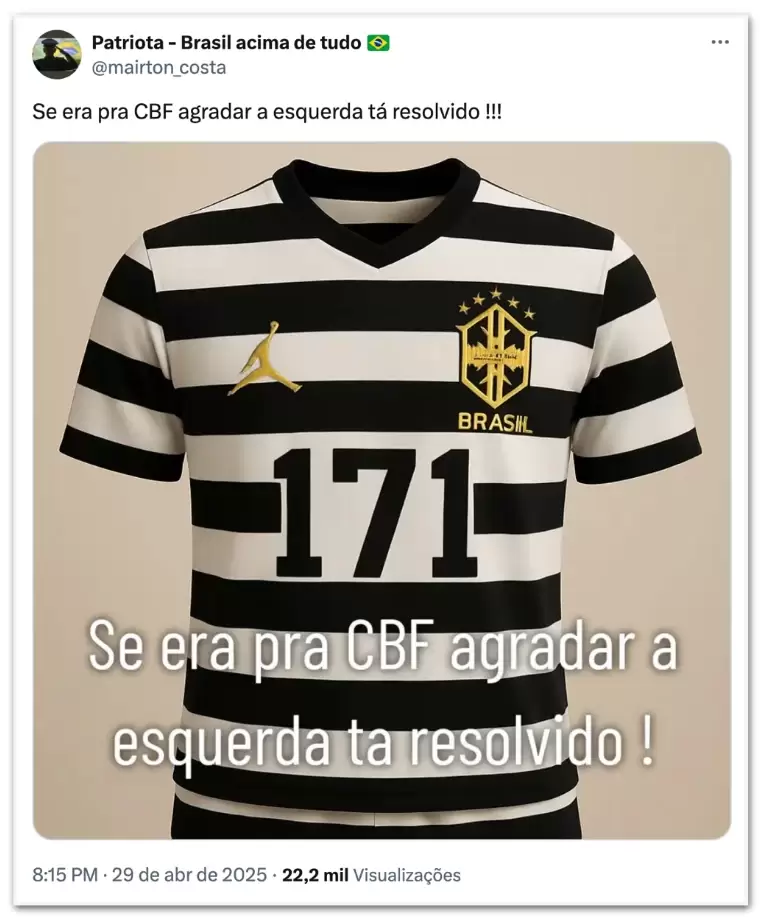Open the @mairton_costa handle
Image resolution: width=760 pixels, height=917 pixels.
[x=159, y=68]
